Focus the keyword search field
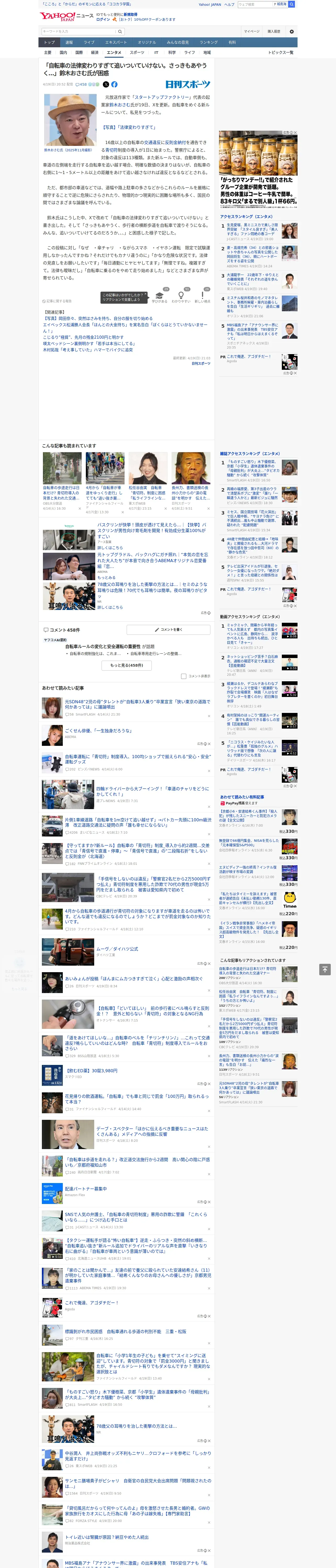 [79, 32]
